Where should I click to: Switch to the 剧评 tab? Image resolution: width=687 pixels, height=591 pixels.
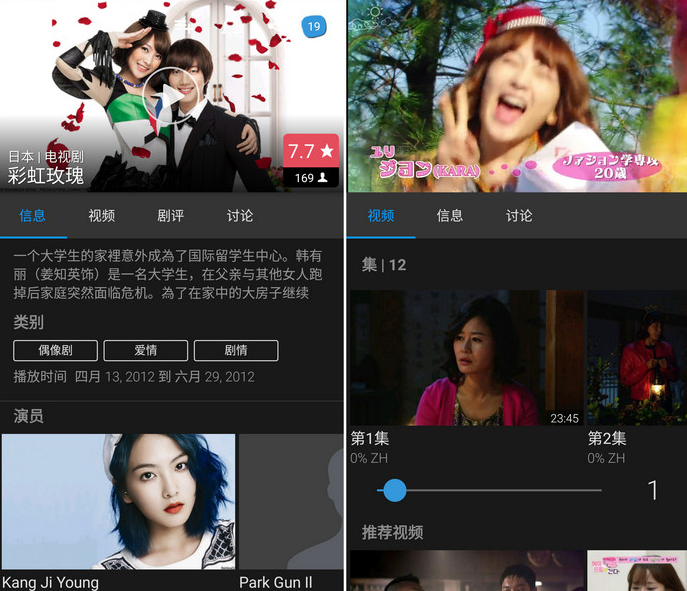pos(170,216)
